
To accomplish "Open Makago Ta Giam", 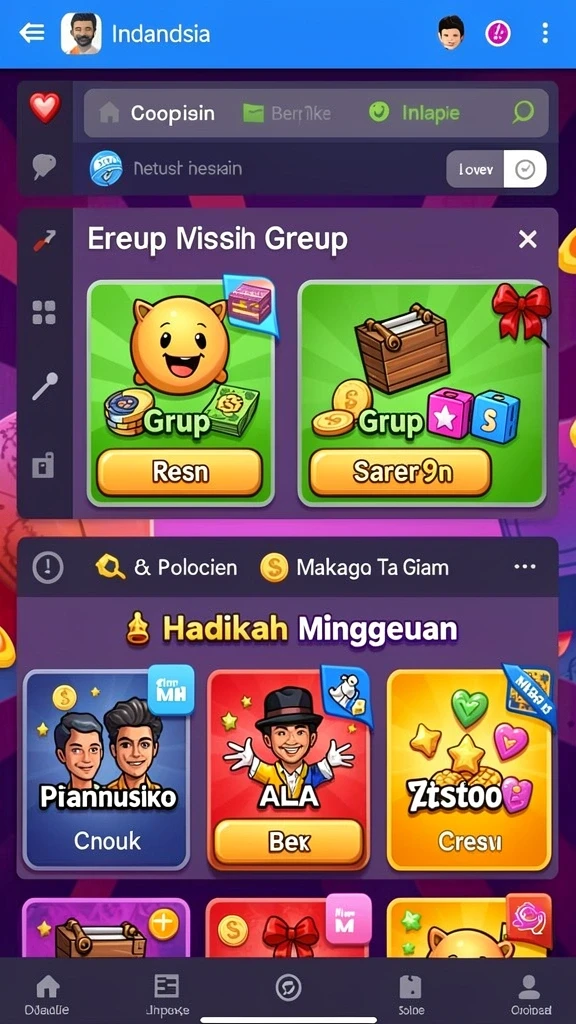I will [x=355, y=568].
